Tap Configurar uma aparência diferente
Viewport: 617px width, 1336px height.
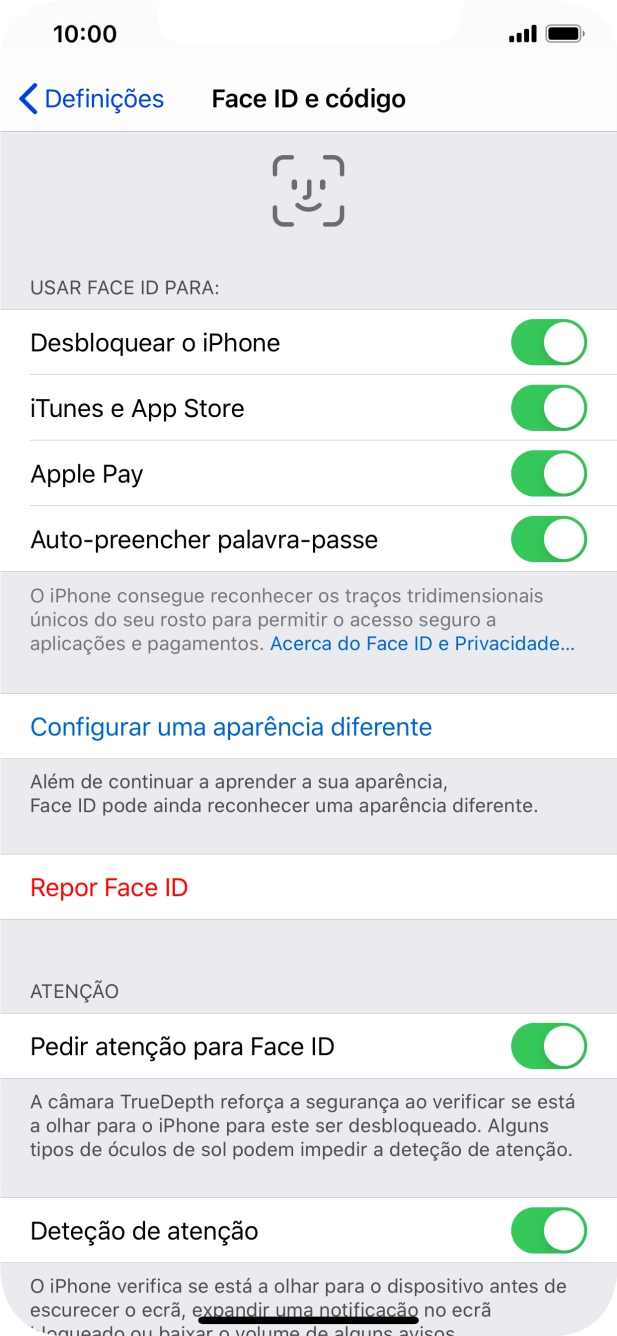231,726
